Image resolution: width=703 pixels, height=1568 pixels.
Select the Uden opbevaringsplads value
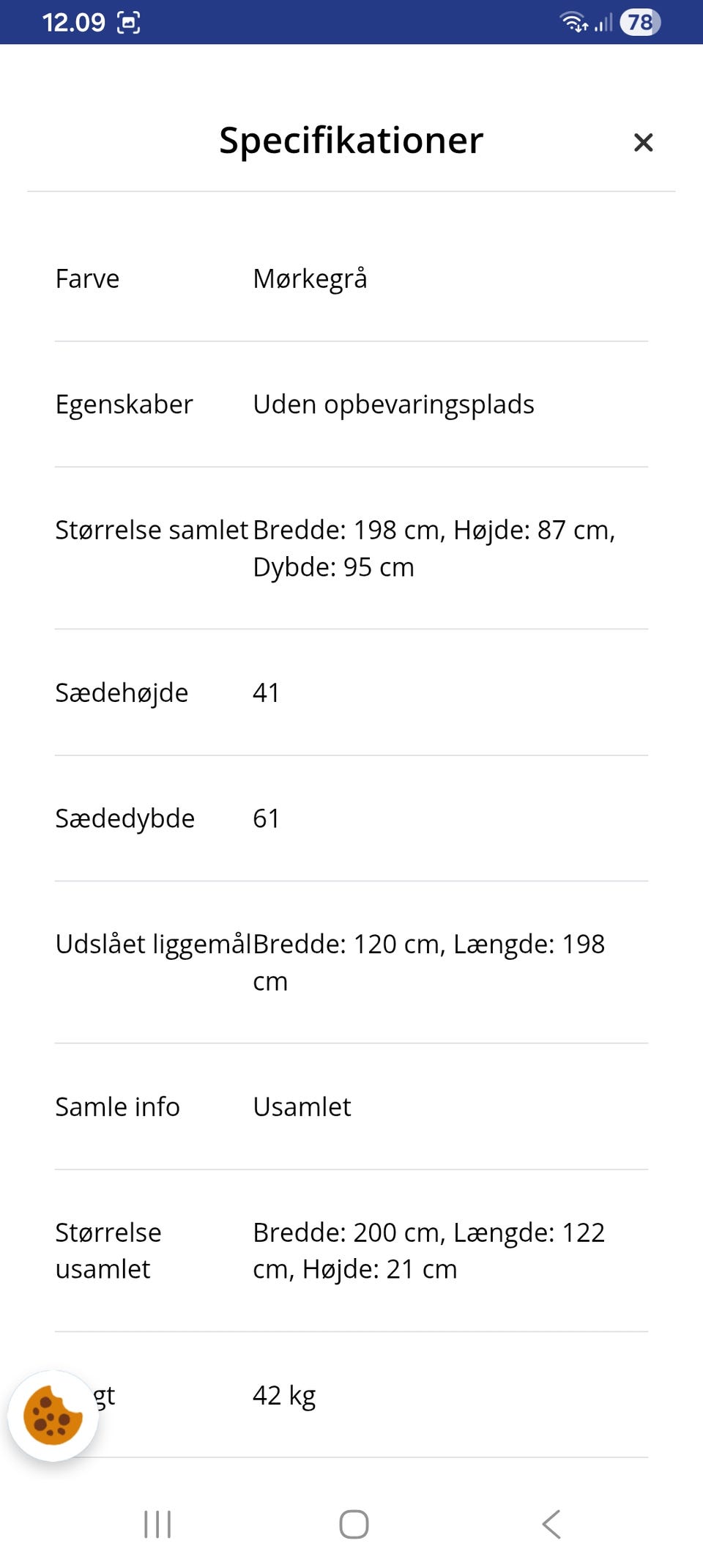coord(394,404)
